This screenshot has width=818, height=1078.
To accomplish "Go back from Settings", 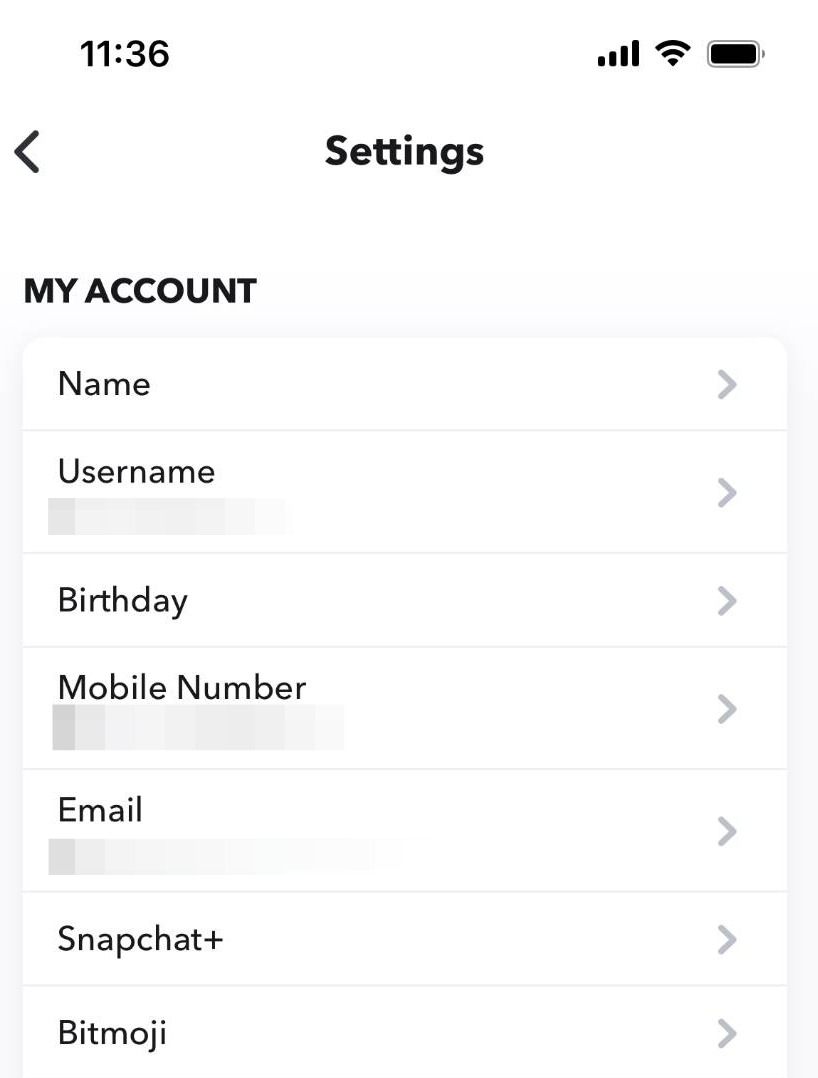I will click(x=28, y=152).
